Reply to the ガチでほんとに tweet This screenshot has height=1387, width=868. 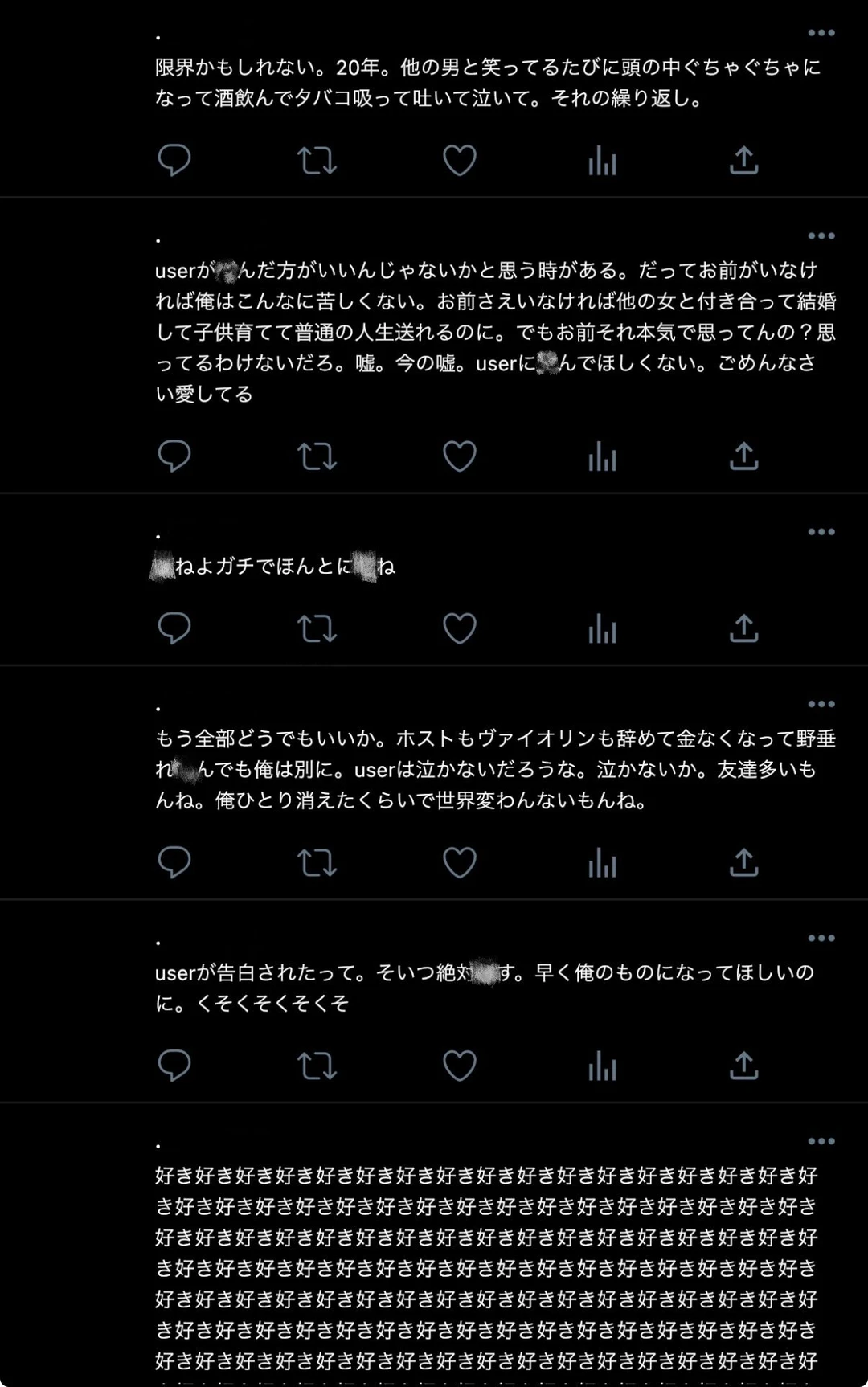(174, 628)
